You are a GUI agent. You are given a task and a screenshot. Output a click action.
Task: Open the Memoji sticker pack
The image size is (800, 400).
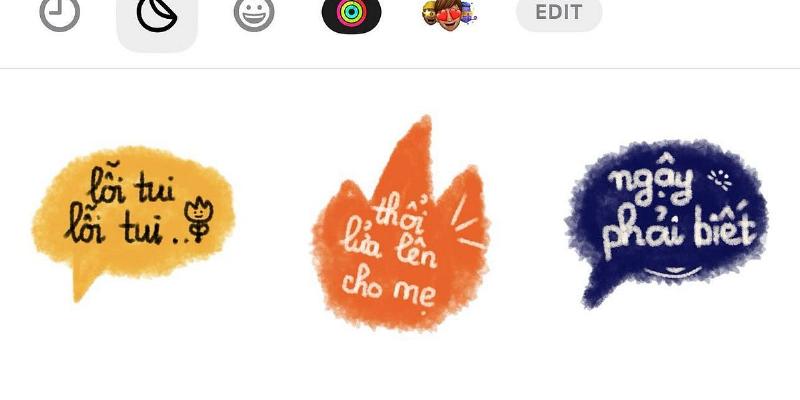448,14
